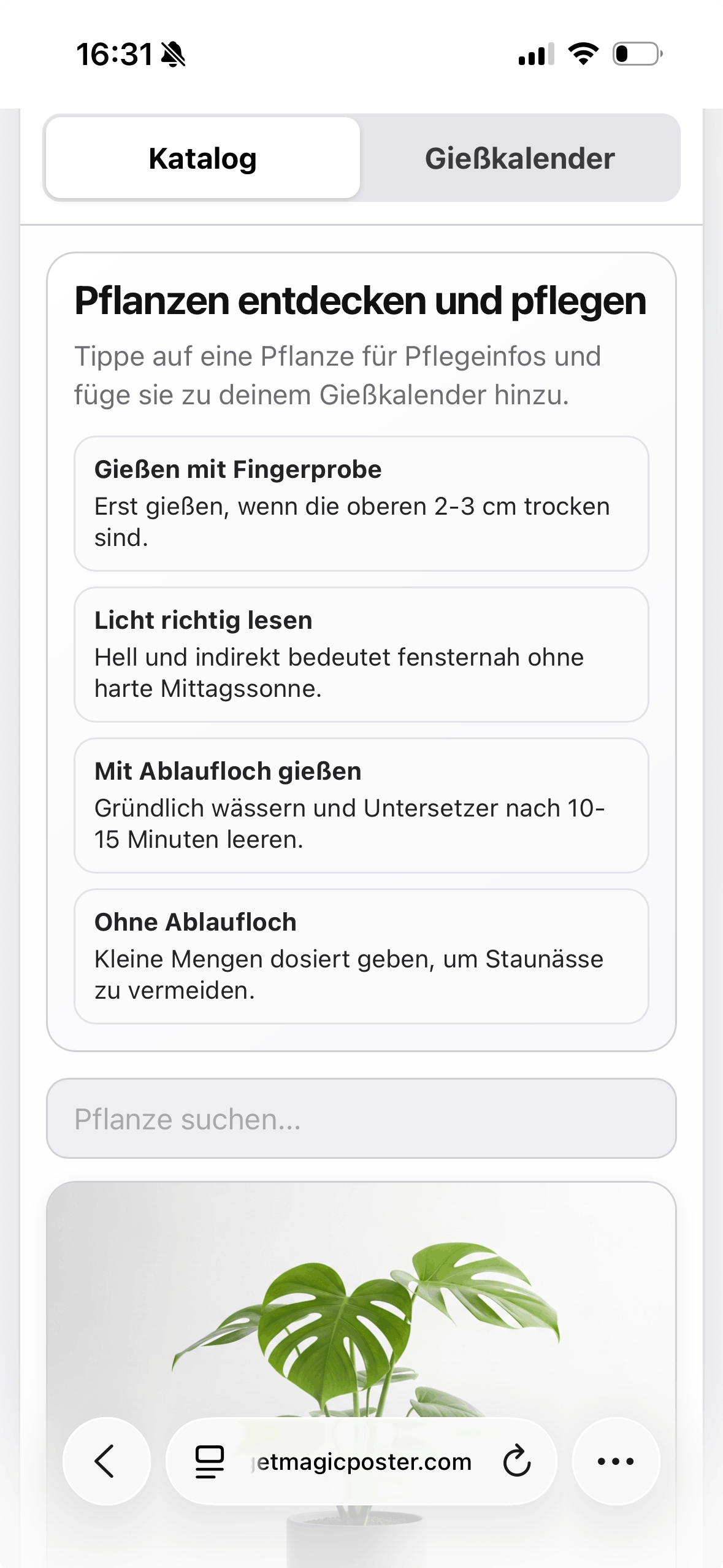Tap the muted notifications icon in the status bar
Image resolution: width=723 pixels, height=1568 pixels.
click(x=172, y=55)
